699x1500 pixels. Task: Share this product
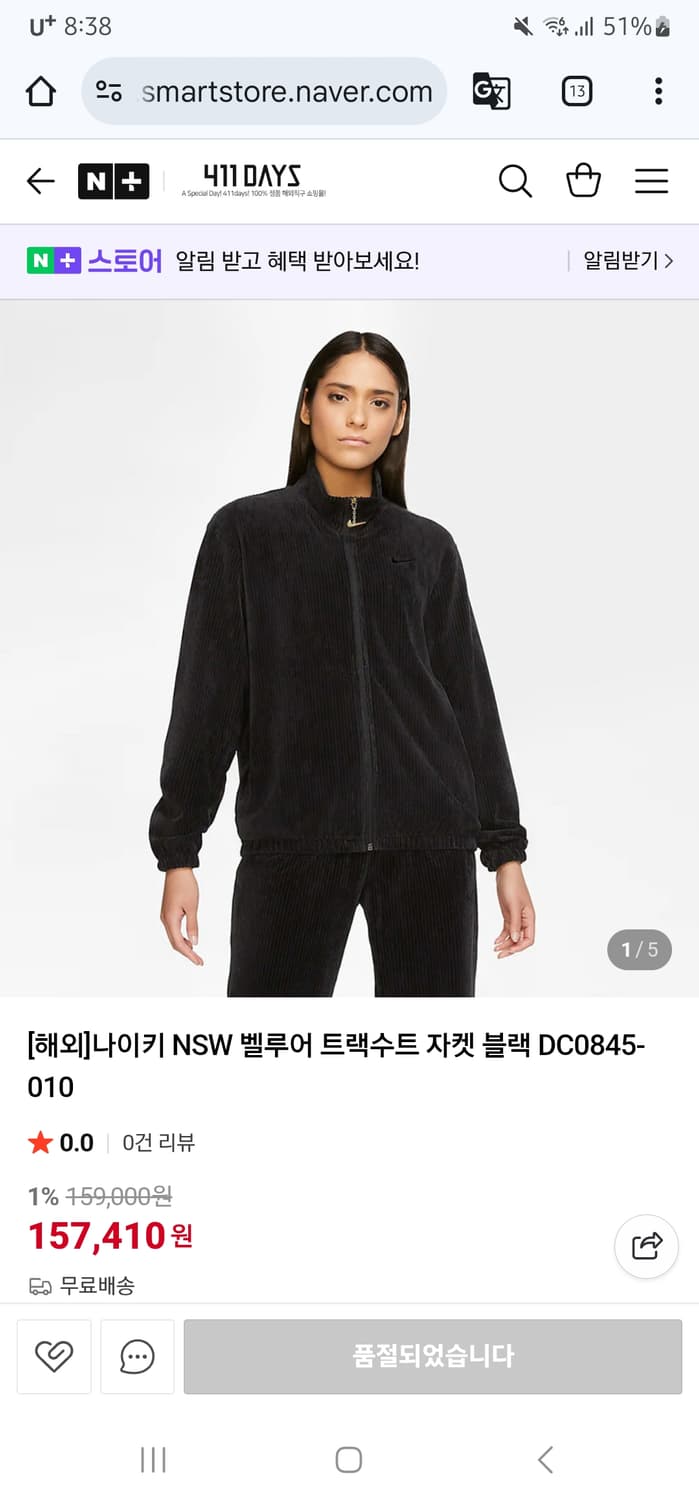pyautogui.click(x=647, y=1246)
